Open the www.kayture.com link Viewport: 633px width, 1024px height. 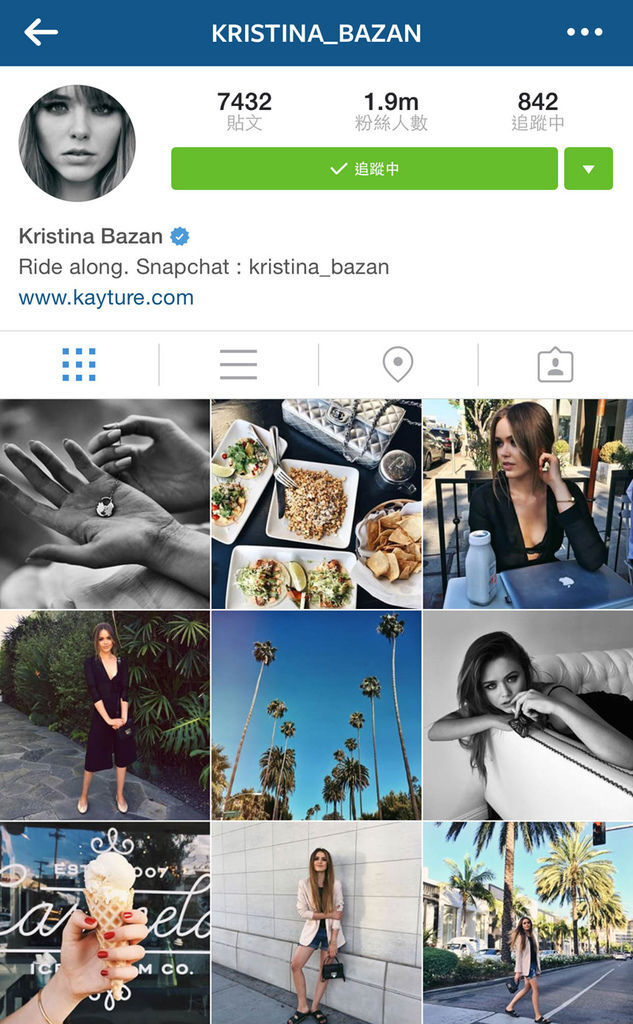(106, 297)
